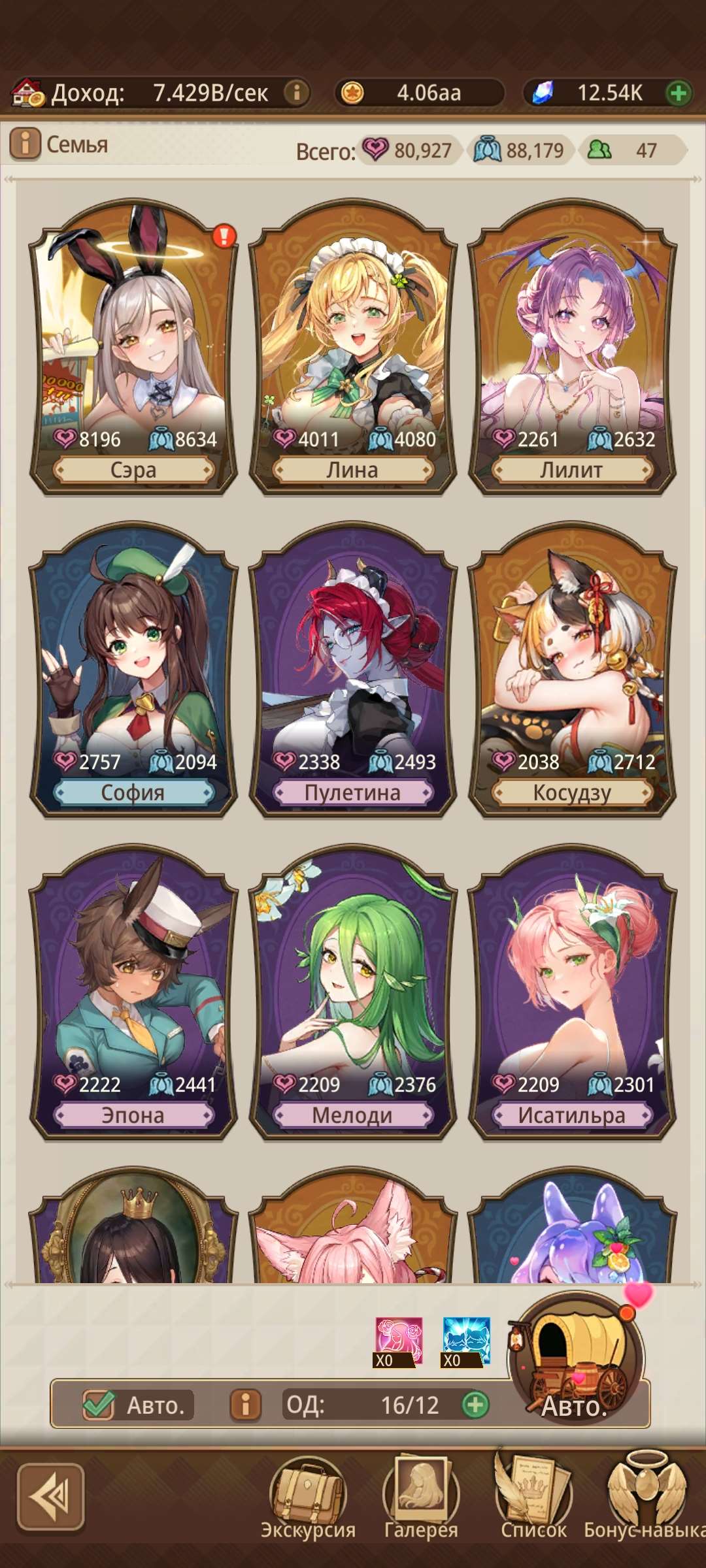This screenshot has width=706, height=1568.
Task: Open the info icon beside ОД
Action: tap(246, 1405)
